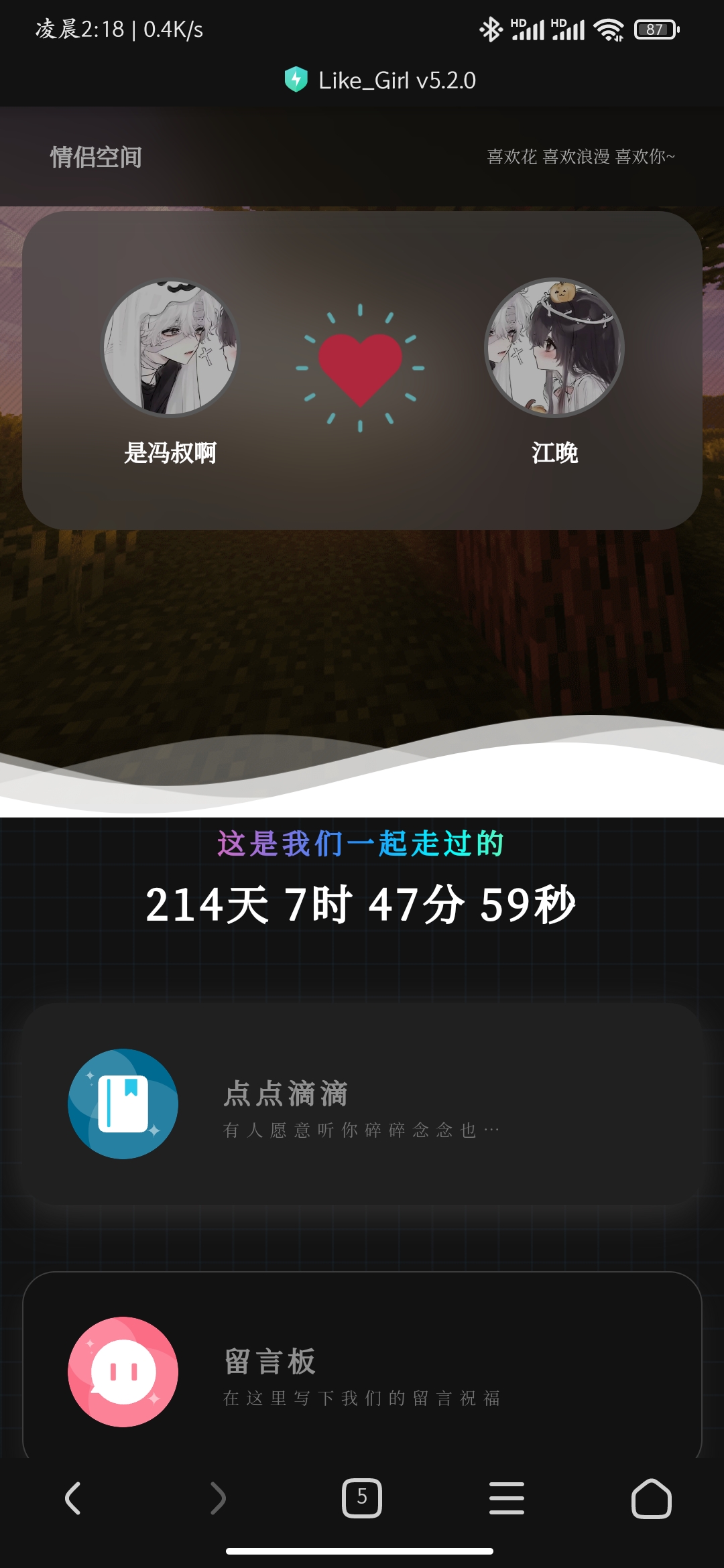Go to the browser home page
This screenshot has width=724, height=1568.
(651, 1498)
